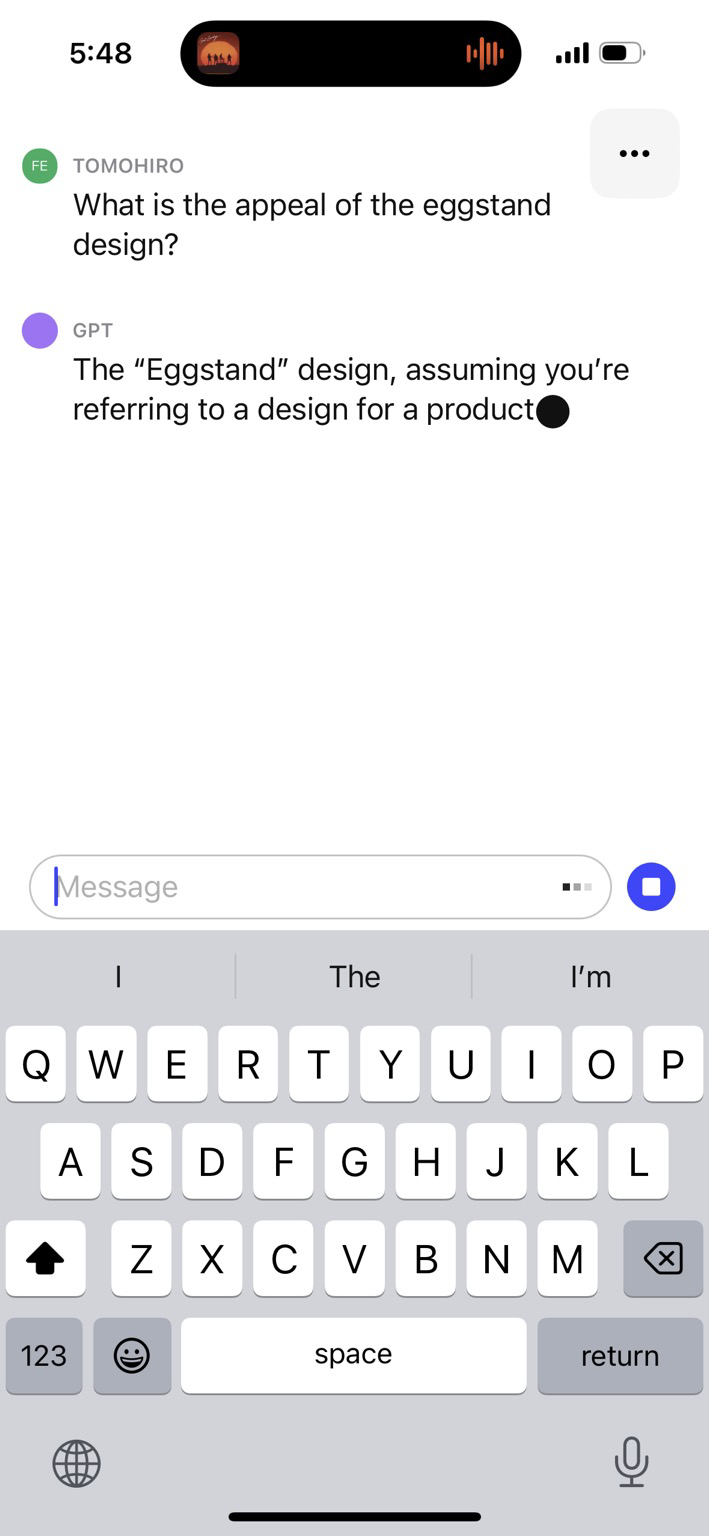Stop the response generation

tap(651, 886)
